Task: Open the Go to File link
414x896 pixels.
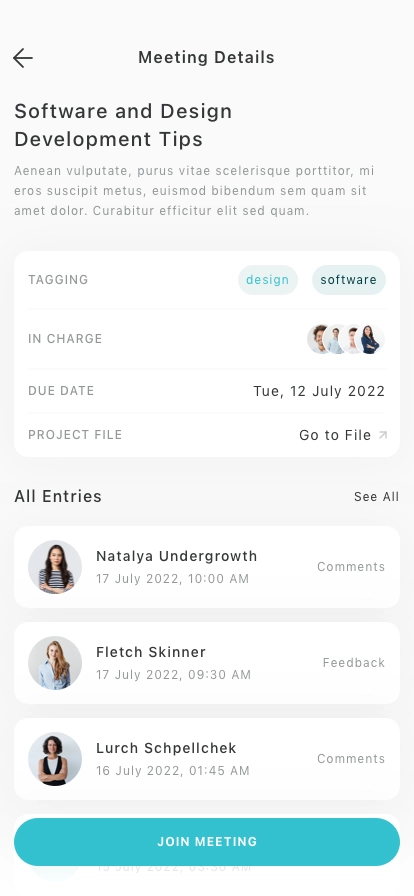Action: 343,435
